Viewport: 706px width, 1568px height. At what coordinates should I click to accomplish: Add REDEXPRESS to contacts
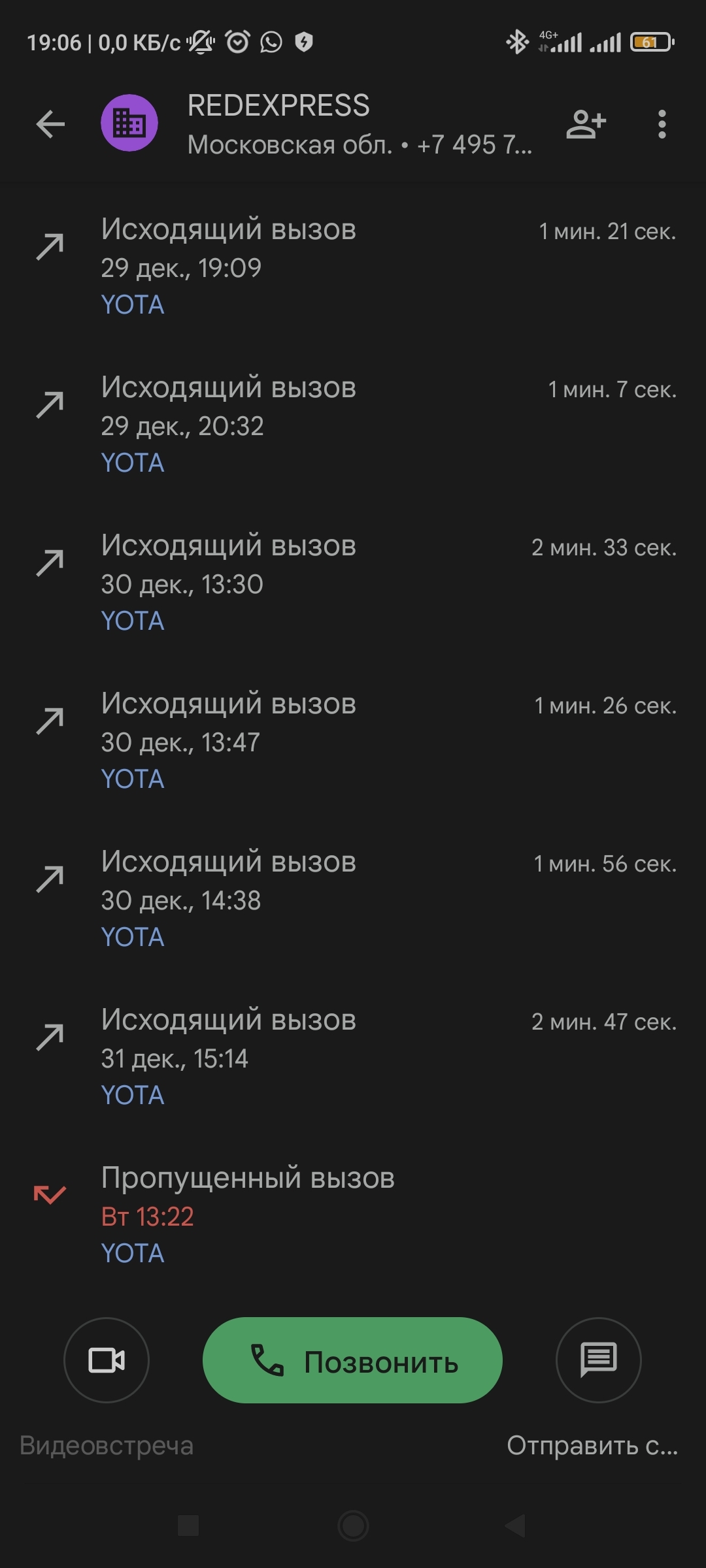[586, 124]
